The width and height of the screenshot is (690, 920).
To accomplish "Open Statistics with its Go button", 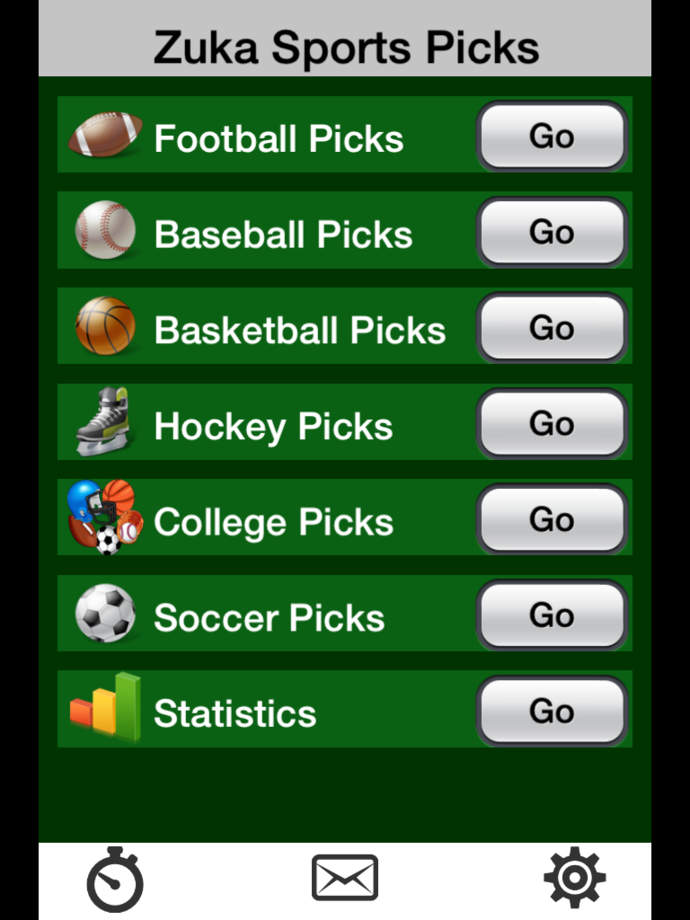I will pyautogui.click(x=551, y=711).
